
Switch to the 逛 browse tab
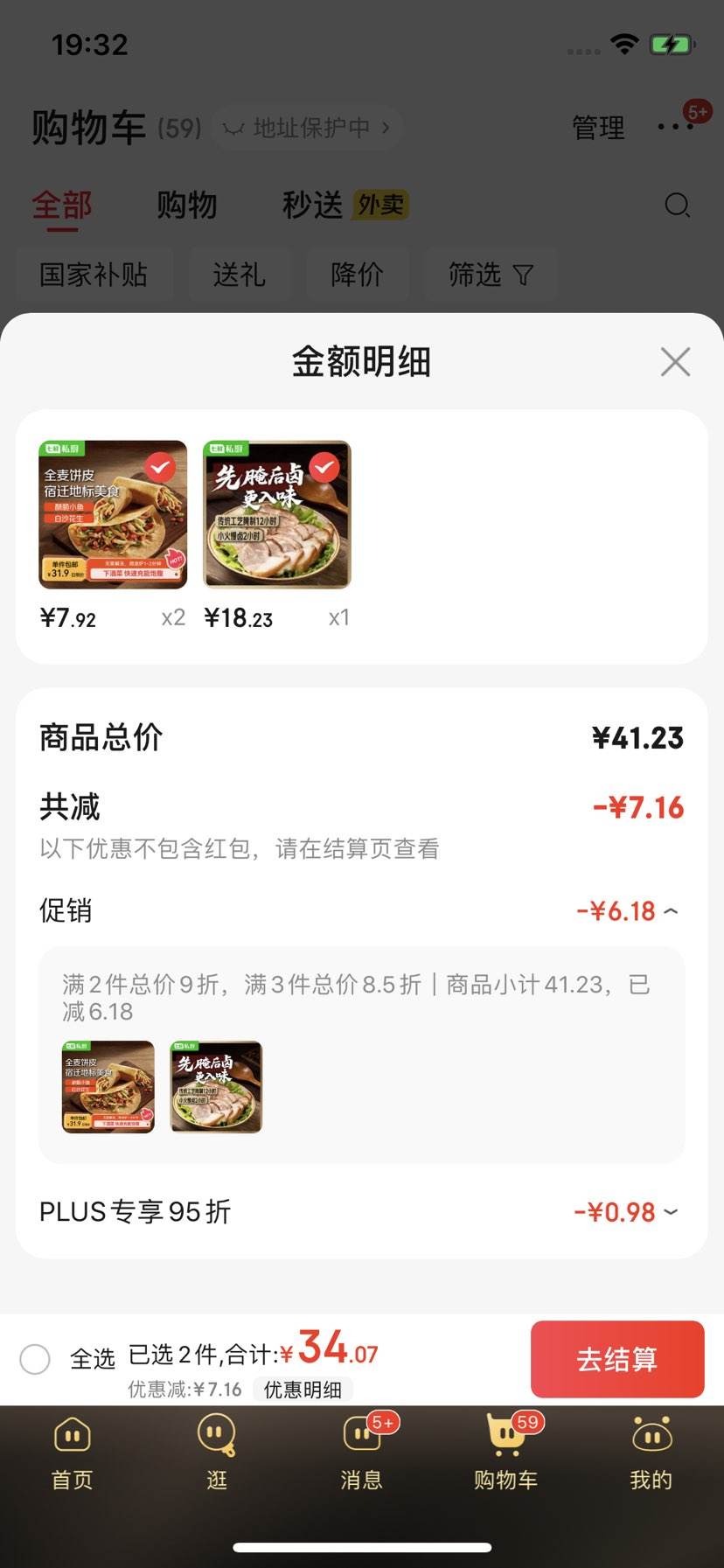pos(217,1453)
